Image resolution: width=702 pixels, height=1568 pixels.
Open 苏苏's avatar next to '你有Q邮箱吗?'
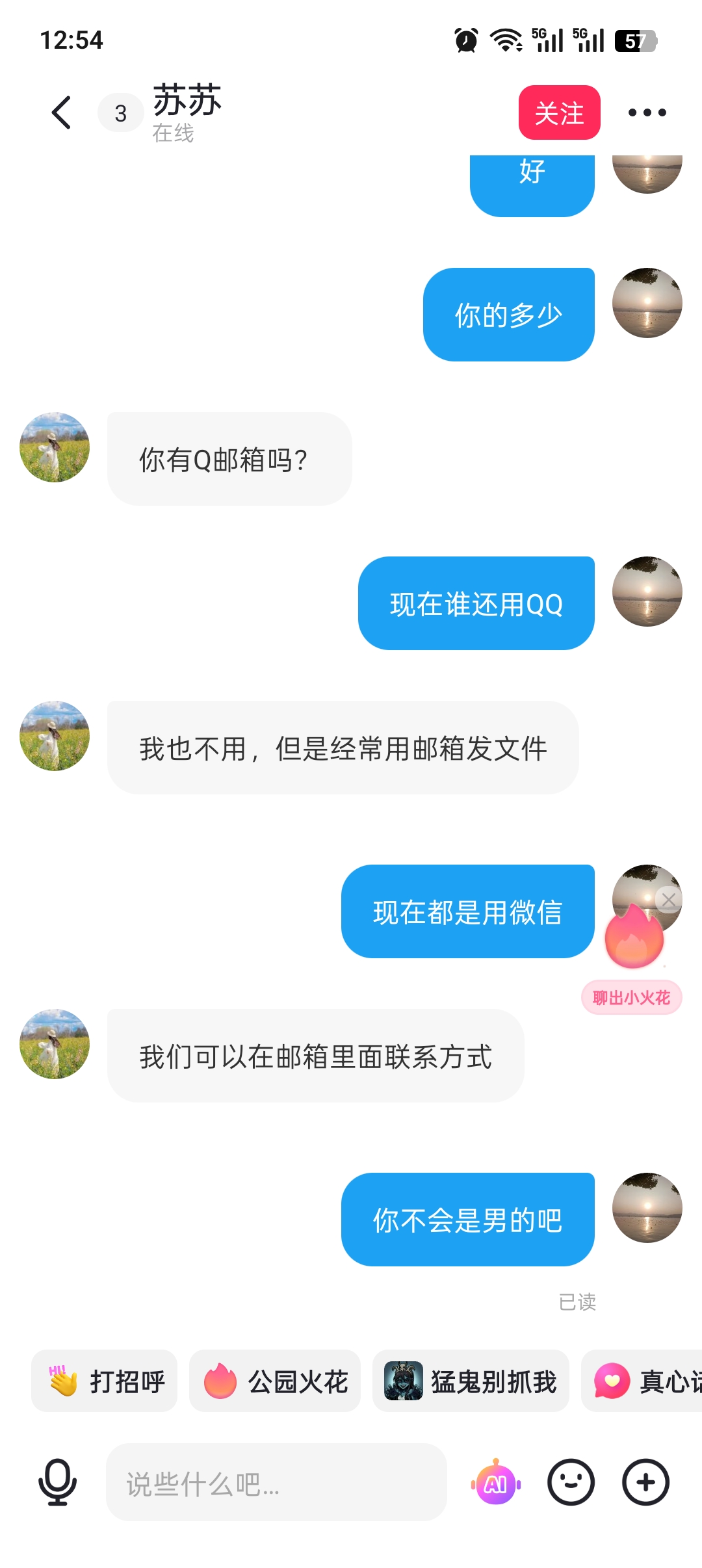pos(55,447)
